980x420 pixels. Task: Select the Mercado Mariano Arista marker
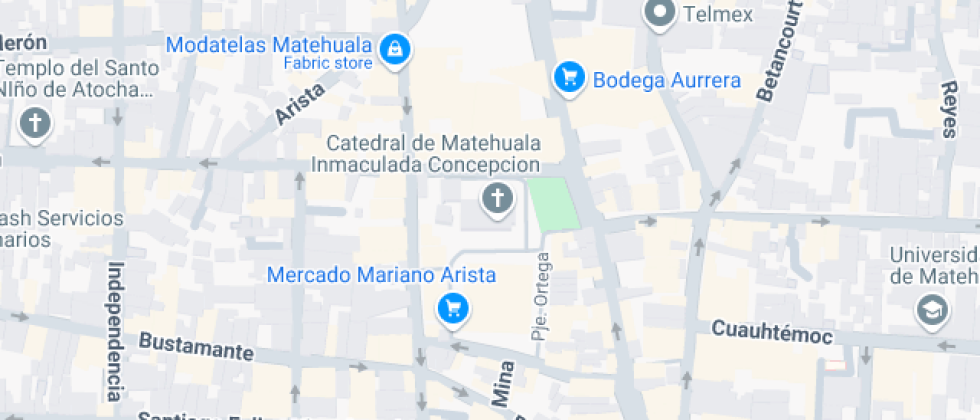454,308
